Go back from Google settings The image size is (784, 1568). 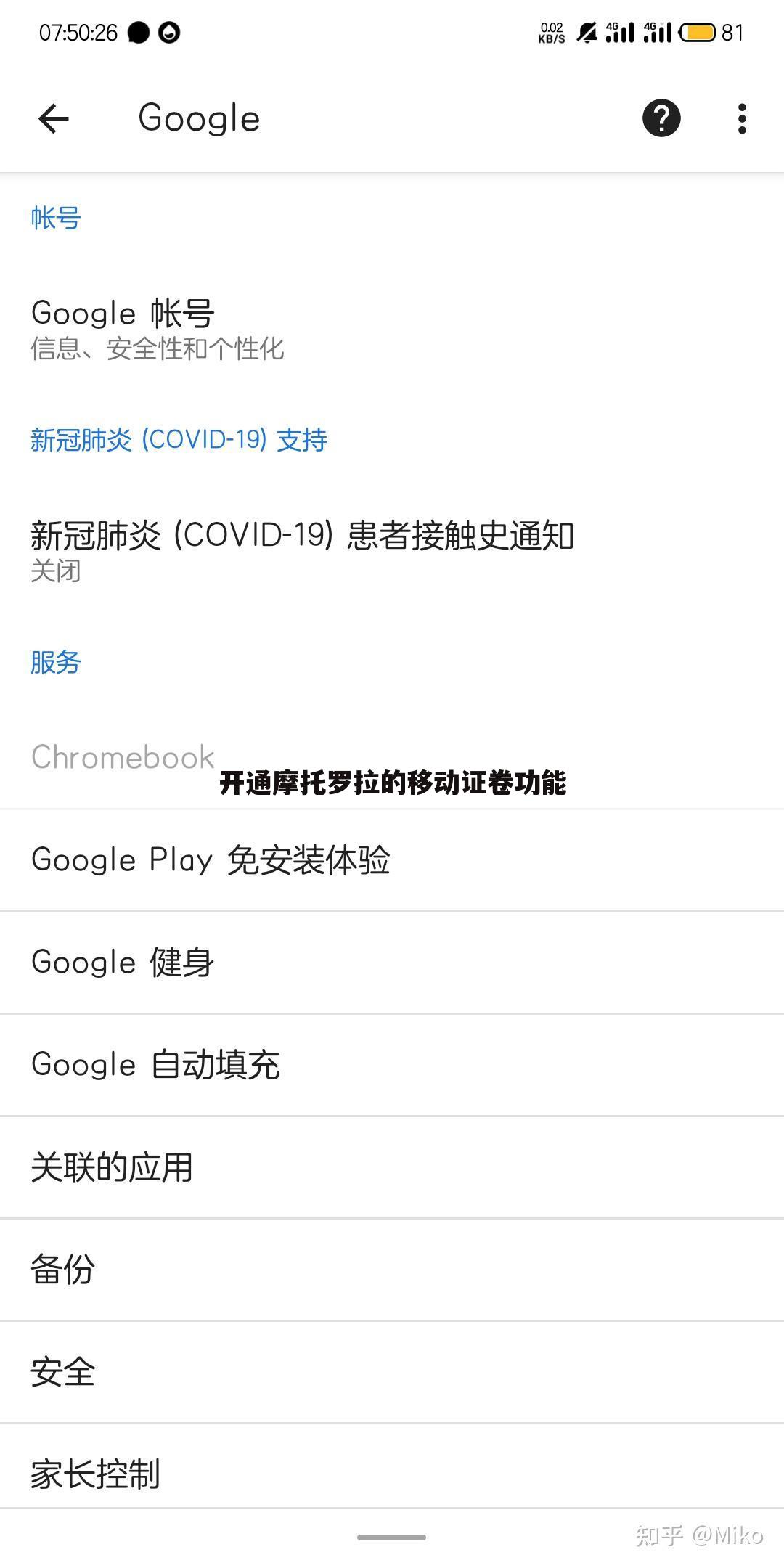click(x=54, y=118)
